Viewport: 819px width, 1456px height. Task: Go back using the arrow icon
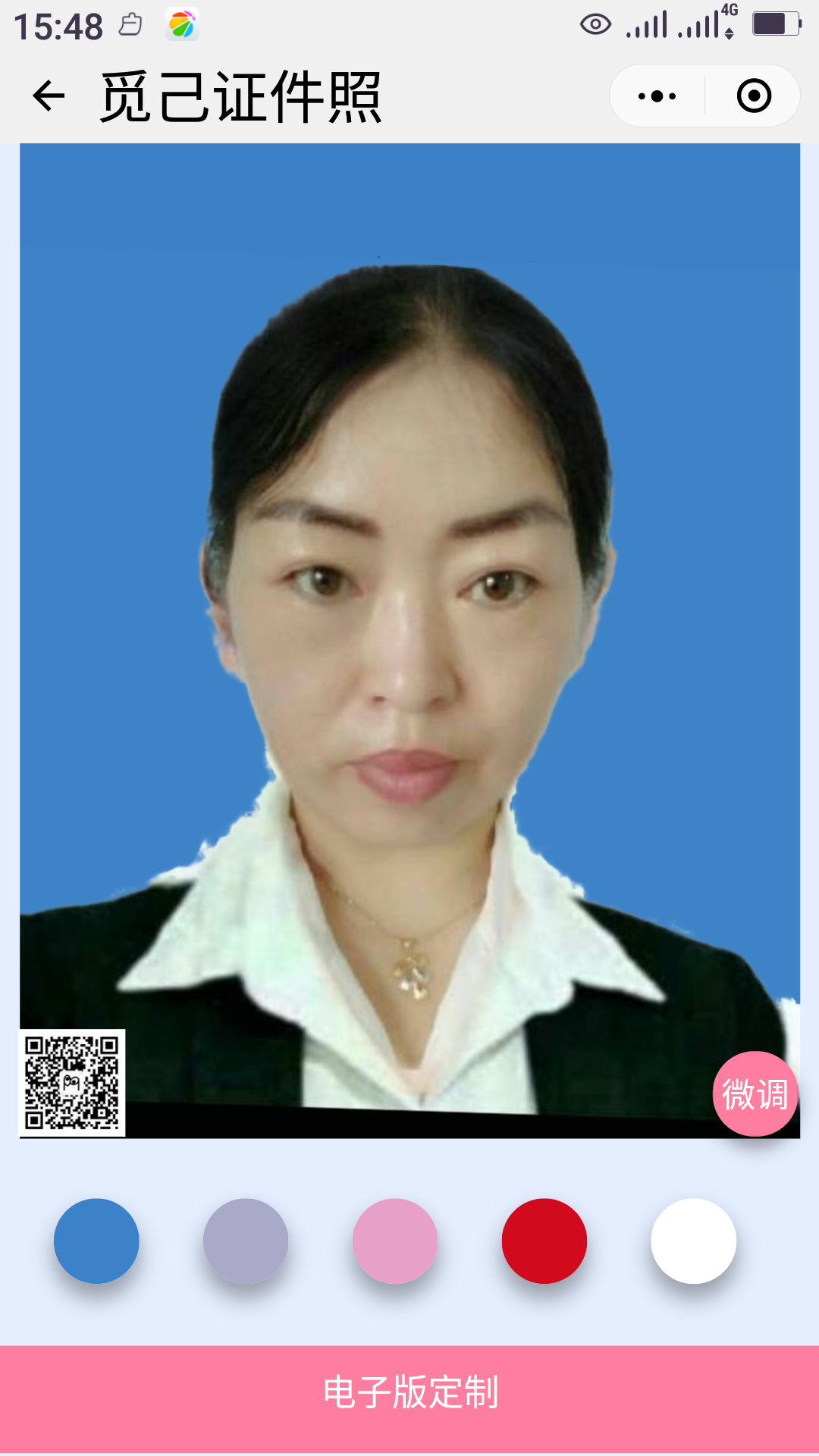(x=49, y=96)
